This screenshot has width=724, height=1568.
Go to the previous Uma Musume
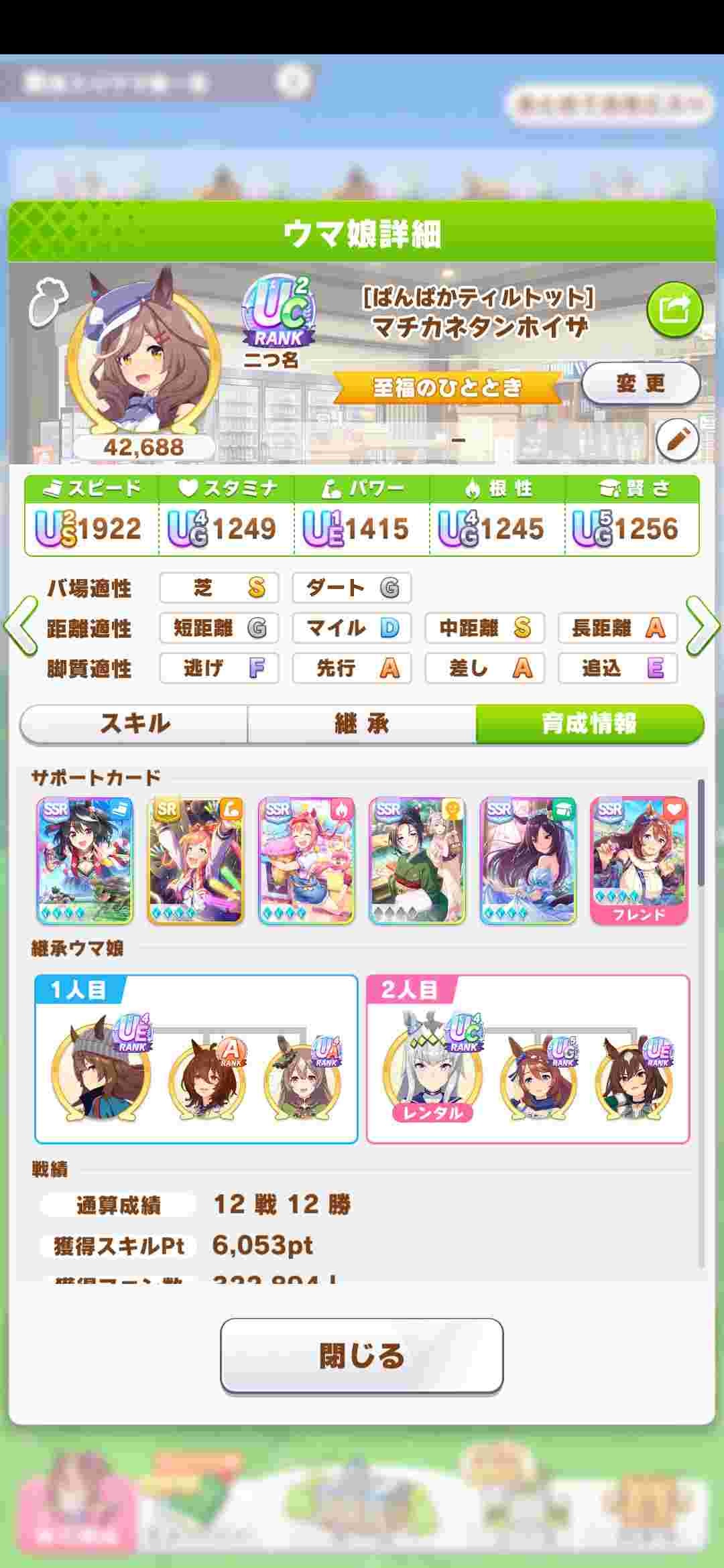[20, 627]
